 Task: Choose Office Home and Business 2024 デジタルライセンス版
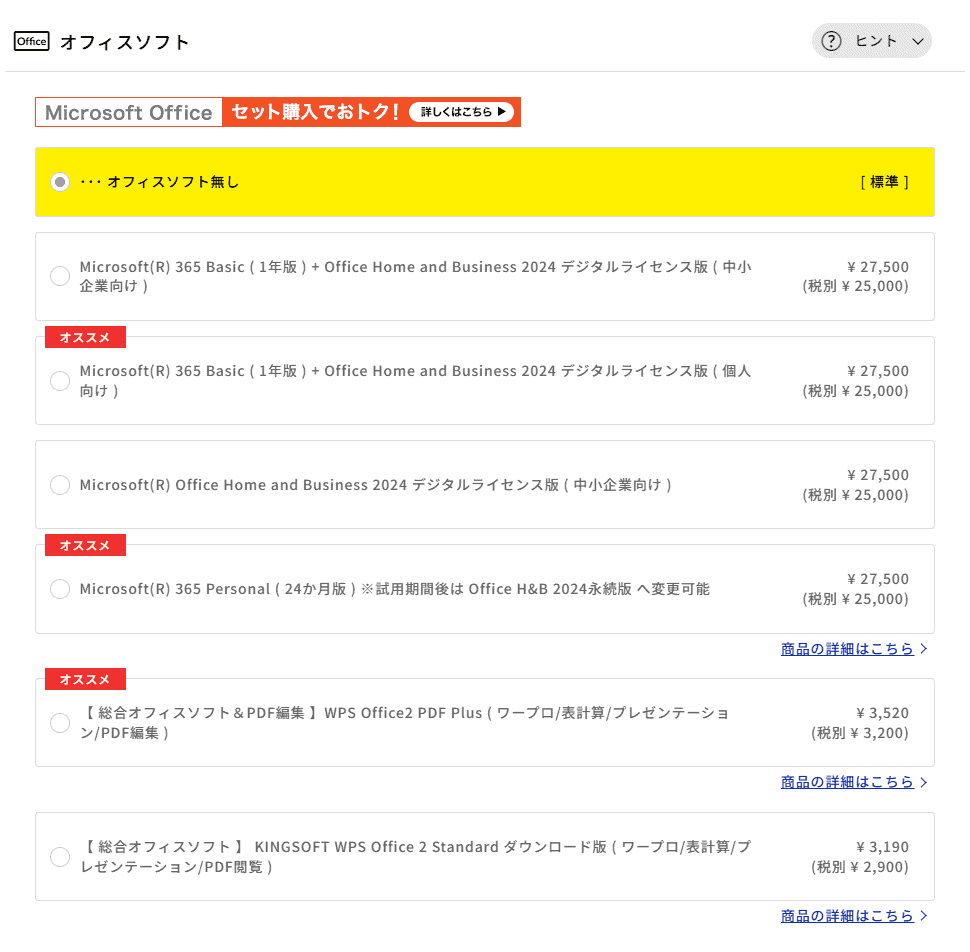[60, 485]
